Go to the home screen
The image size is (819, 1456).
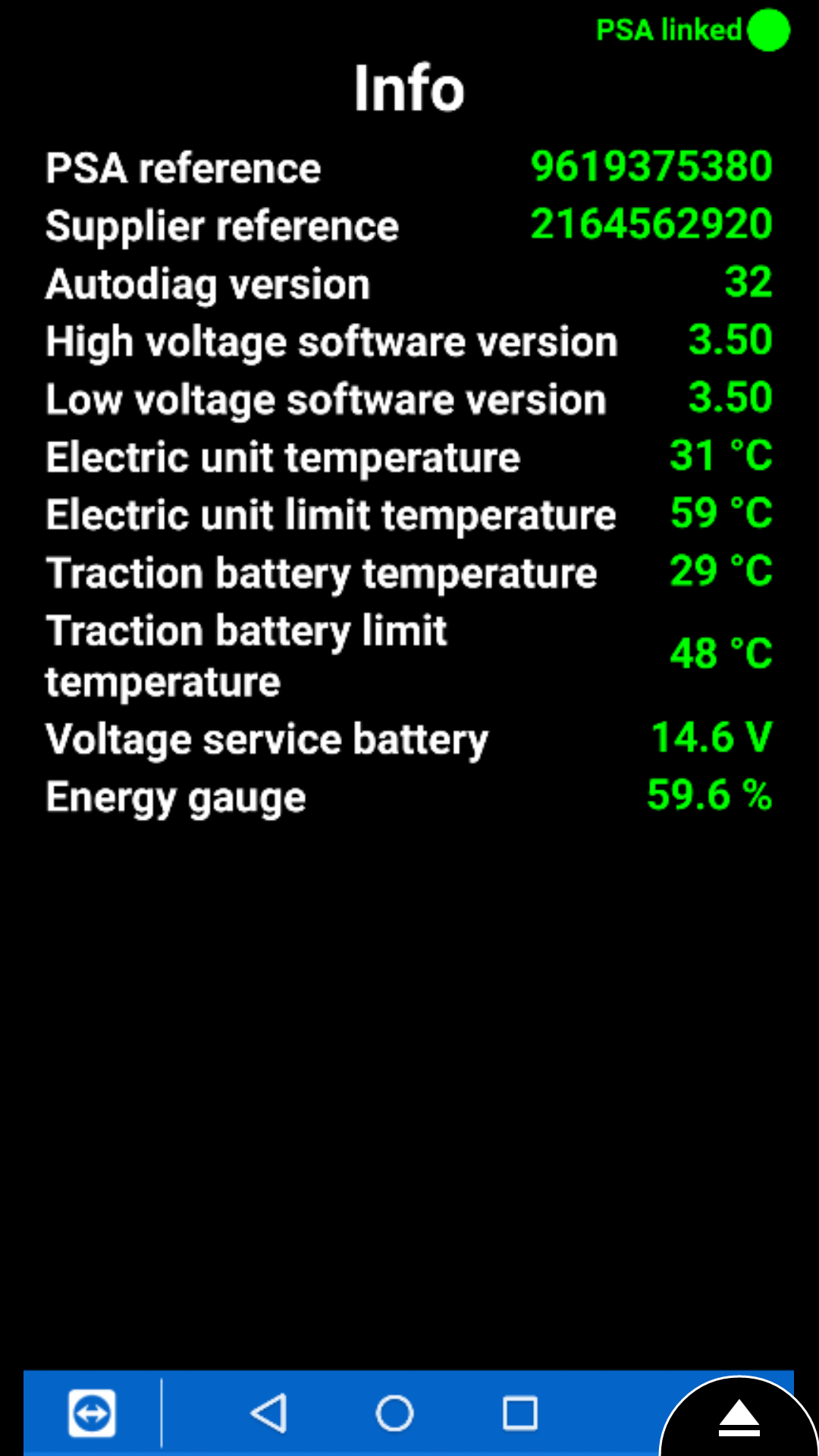394,1413
